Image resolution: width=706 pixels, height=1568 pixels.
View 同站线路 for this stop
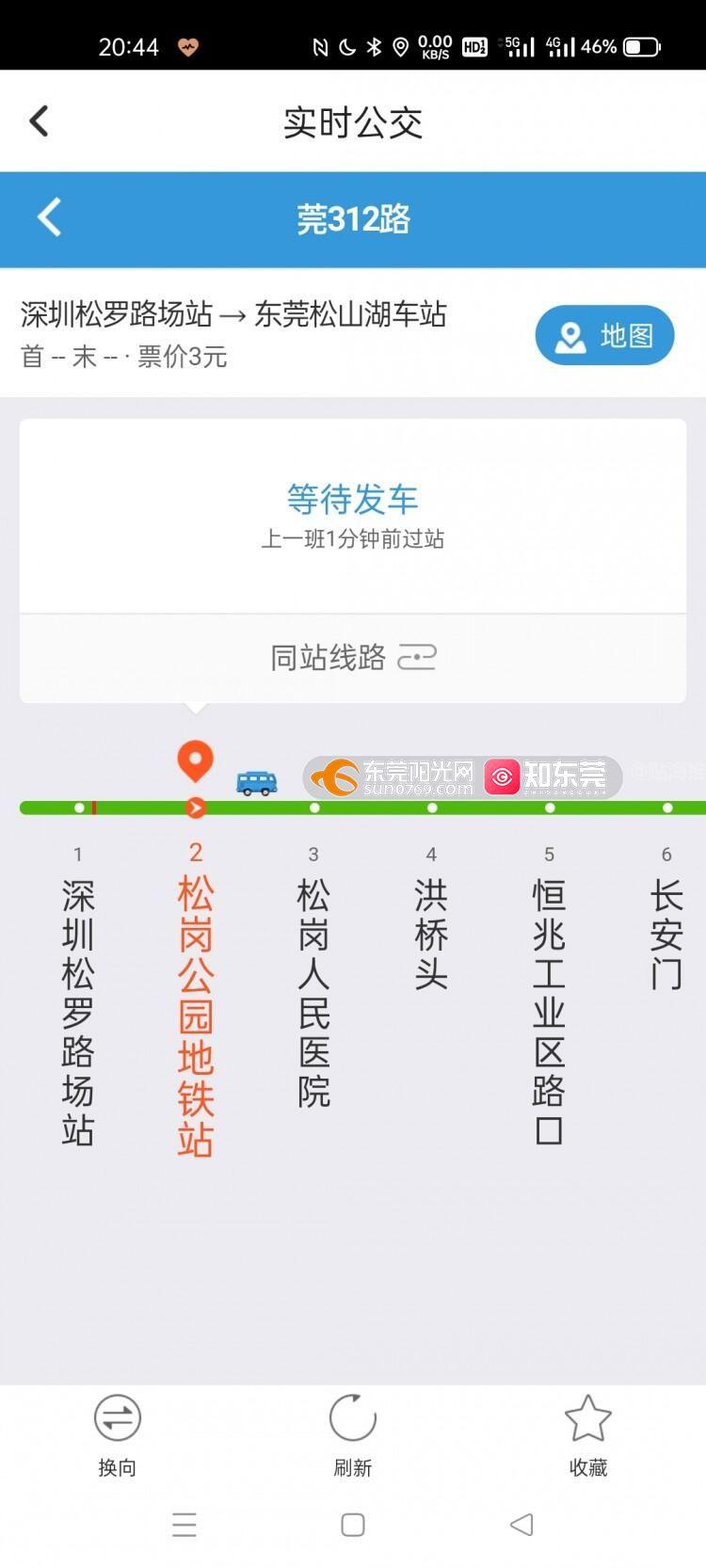[353, 657]
